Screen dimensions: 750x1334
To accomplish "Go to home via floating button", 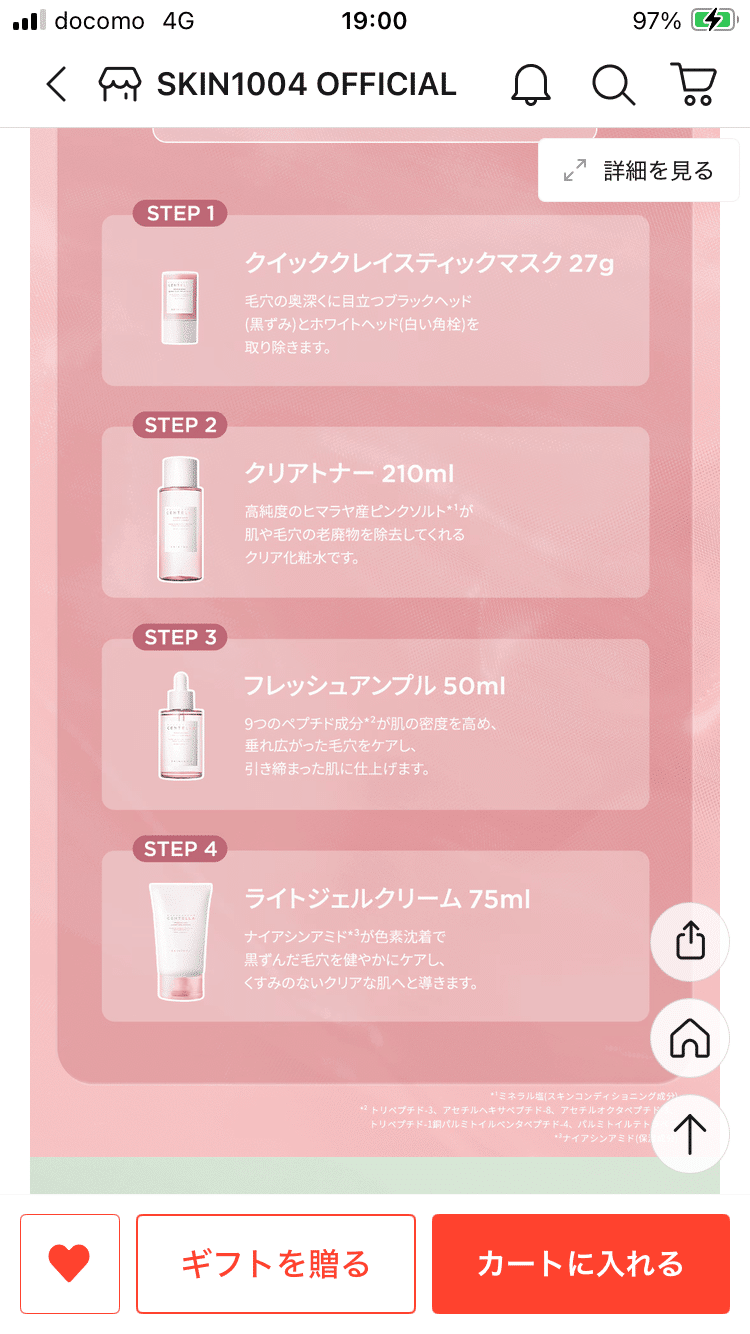I will pyautogui.click(x=690, y=1038).
